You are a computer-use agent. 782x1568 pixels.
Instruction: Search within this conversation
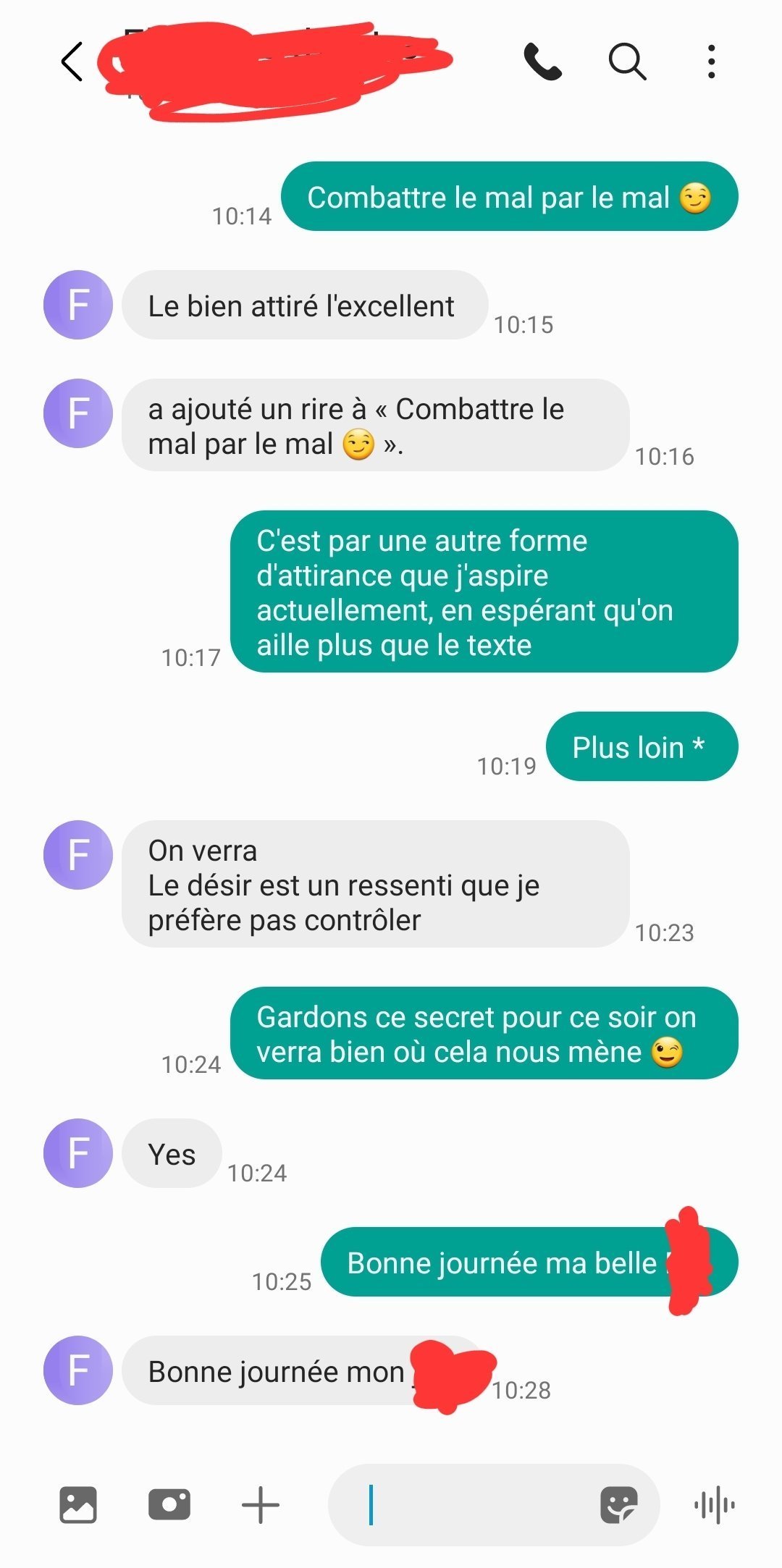coord(627,62)
